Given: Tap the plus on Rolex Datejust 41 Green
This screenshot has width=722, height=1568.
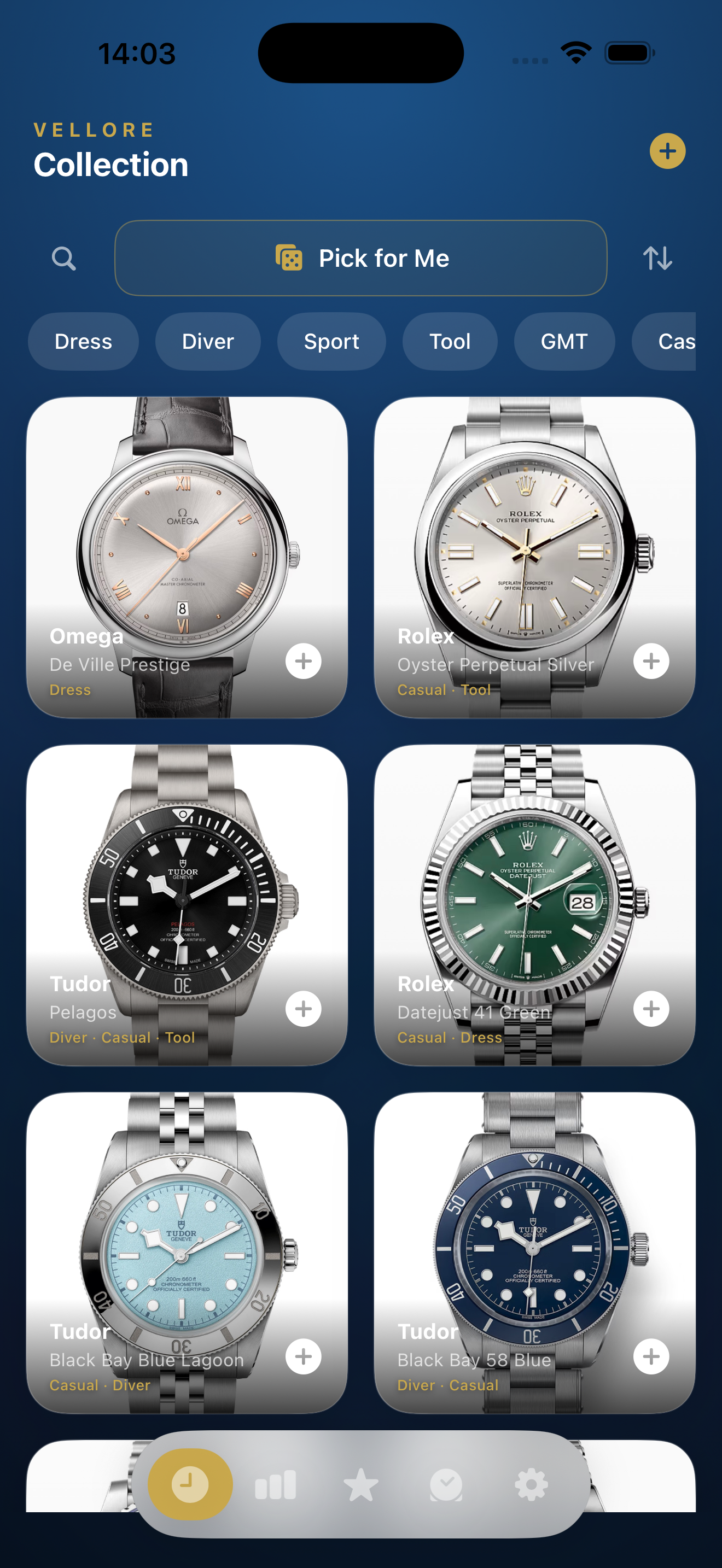Looking at the screenshot, I should pos(651,1009).
